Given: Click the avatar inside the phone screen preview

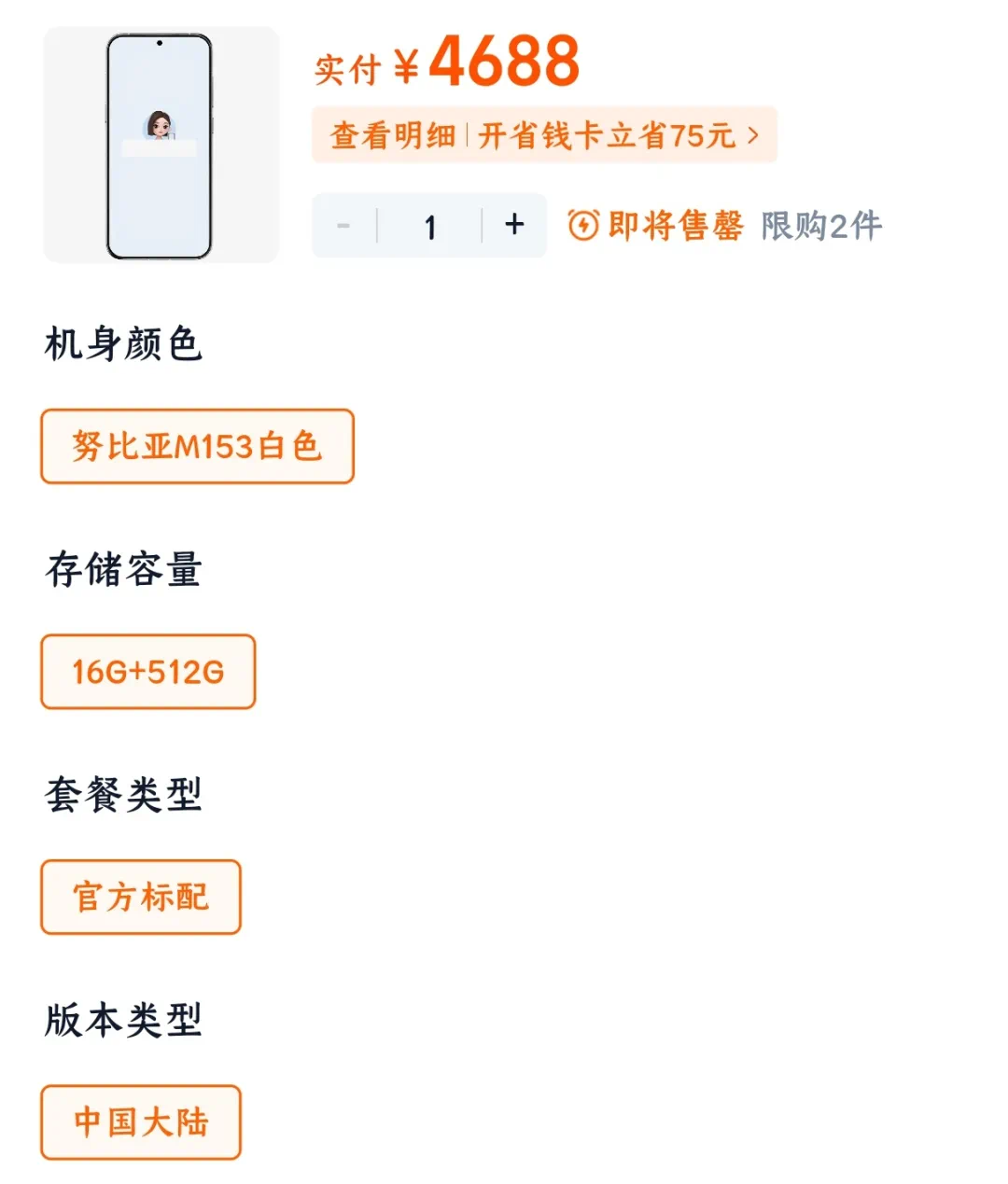Looking at the screenshot, I should point(160,124).
